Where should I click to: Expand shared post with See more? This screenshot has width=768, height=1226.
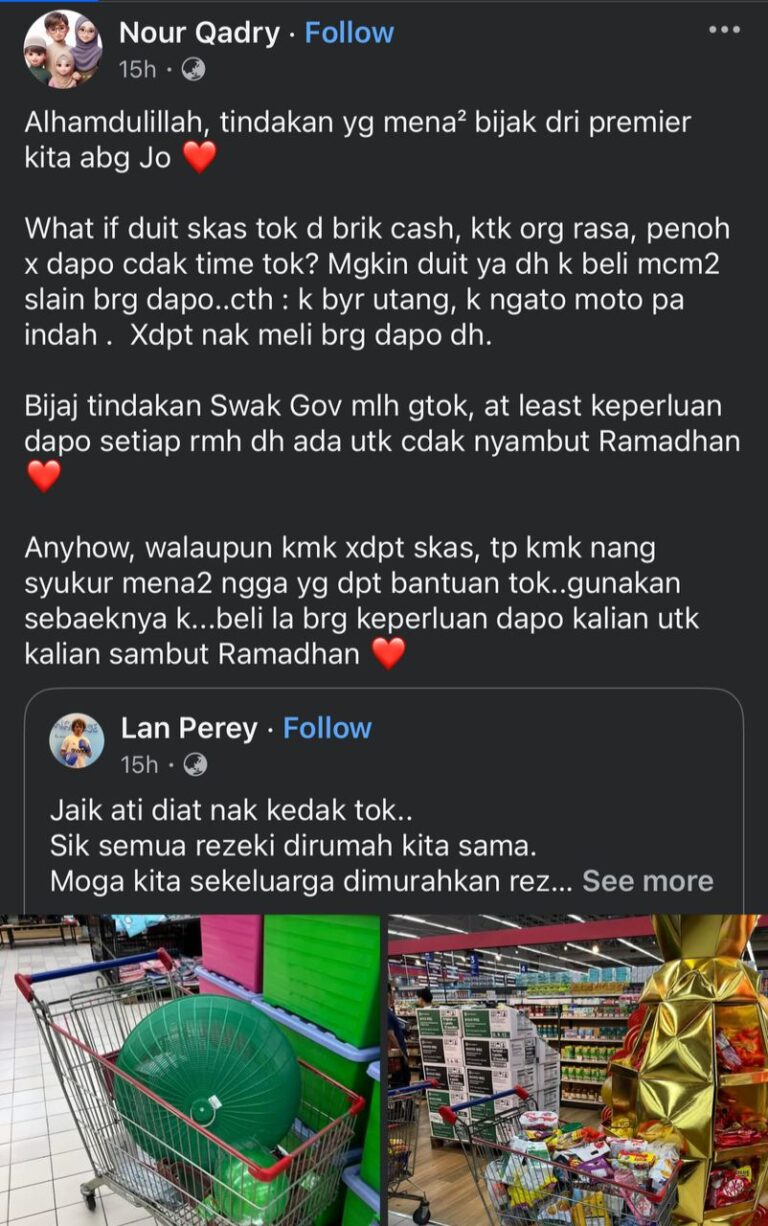coord(647,880)
